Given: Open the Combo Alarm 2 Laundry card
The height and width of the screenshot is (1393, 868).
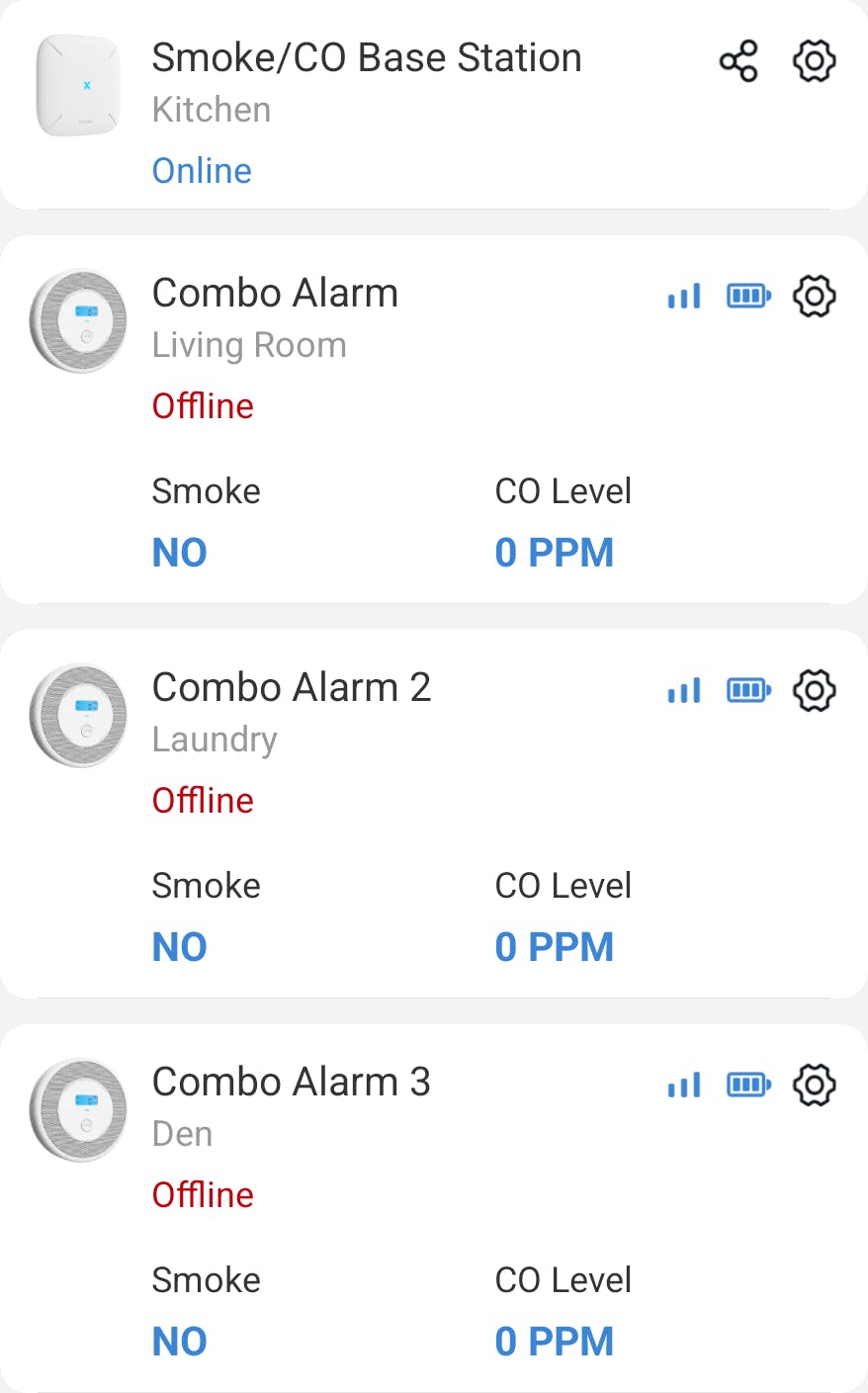Looking at the screenshot, I should (x=434, y=814).
